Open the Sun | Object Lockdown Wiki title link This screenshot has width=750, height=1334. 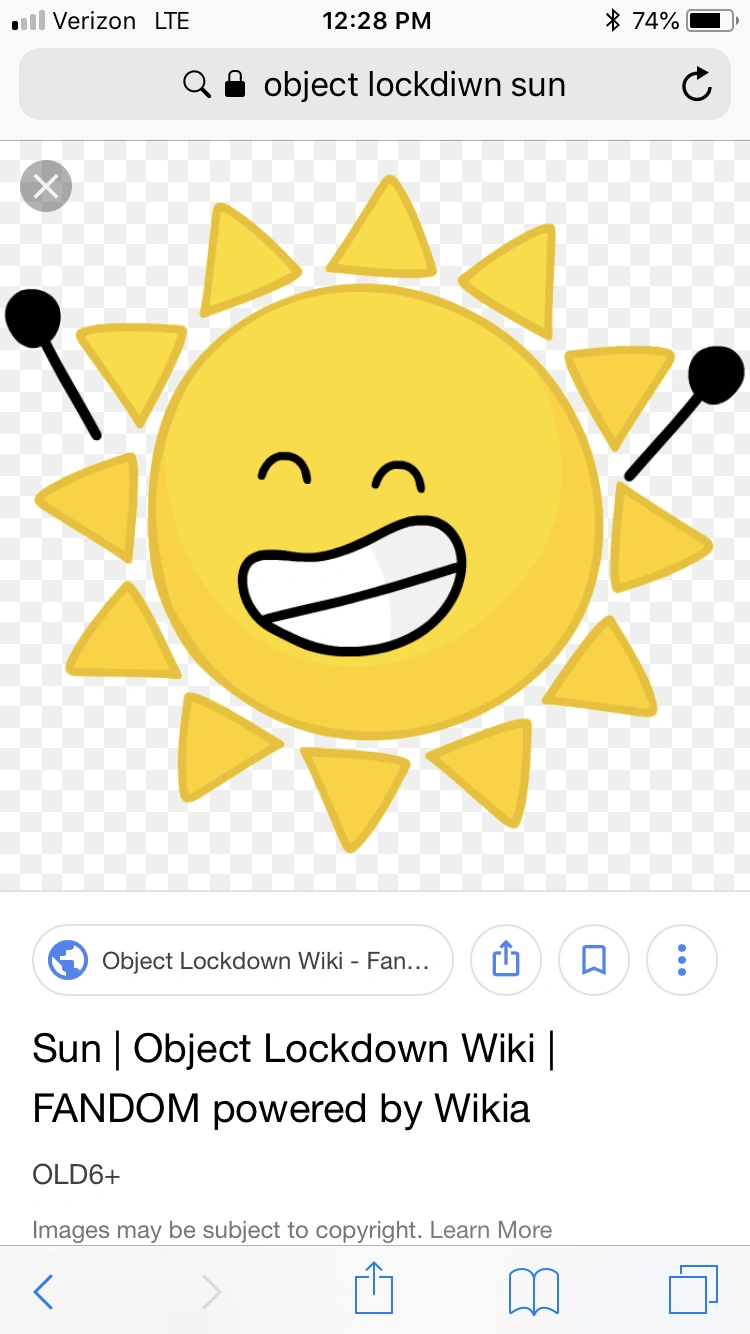293,1078
